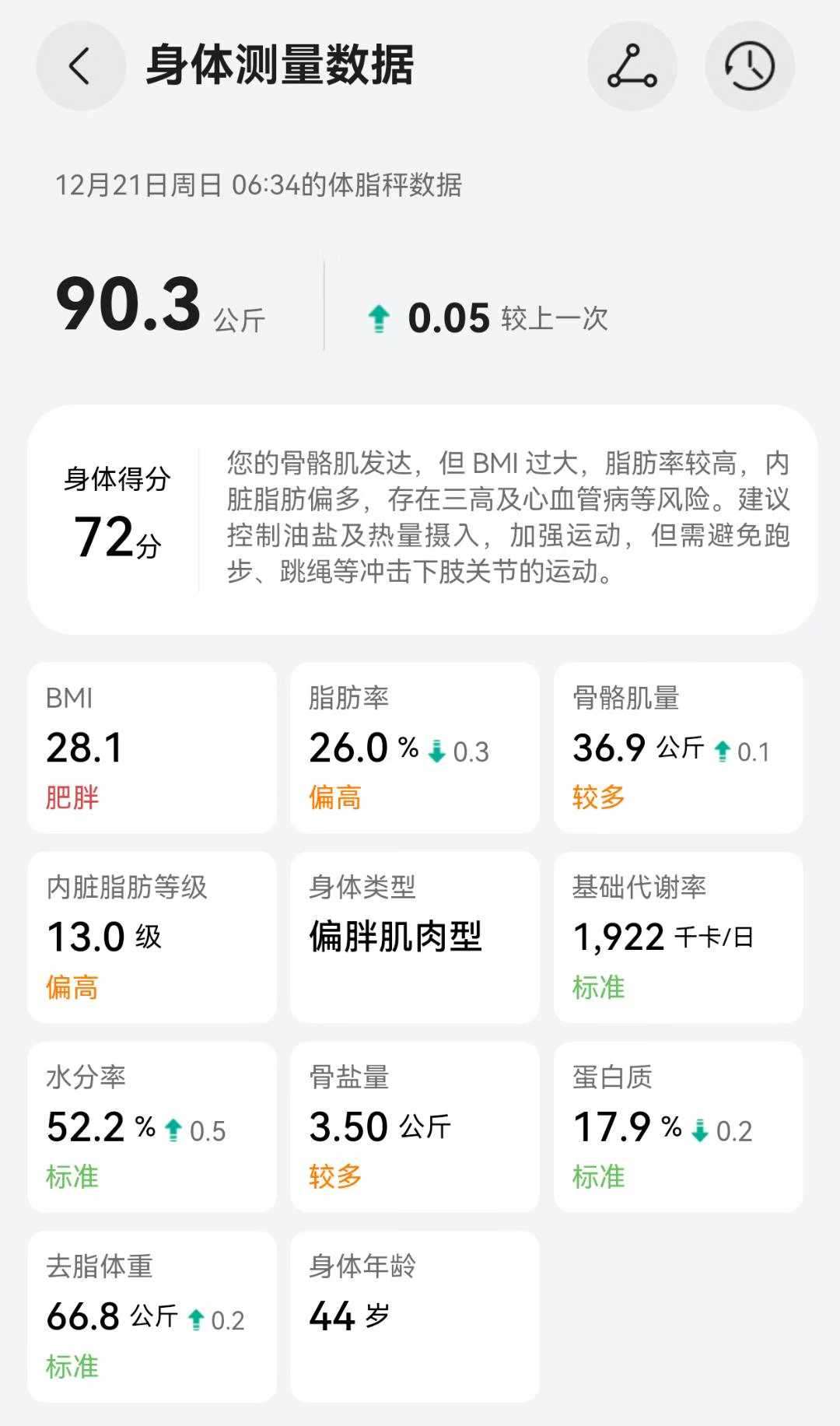The image size is (840, 1426).
Task: Open the 身体年龄 44 岁 card
Action: [415, 1316]
